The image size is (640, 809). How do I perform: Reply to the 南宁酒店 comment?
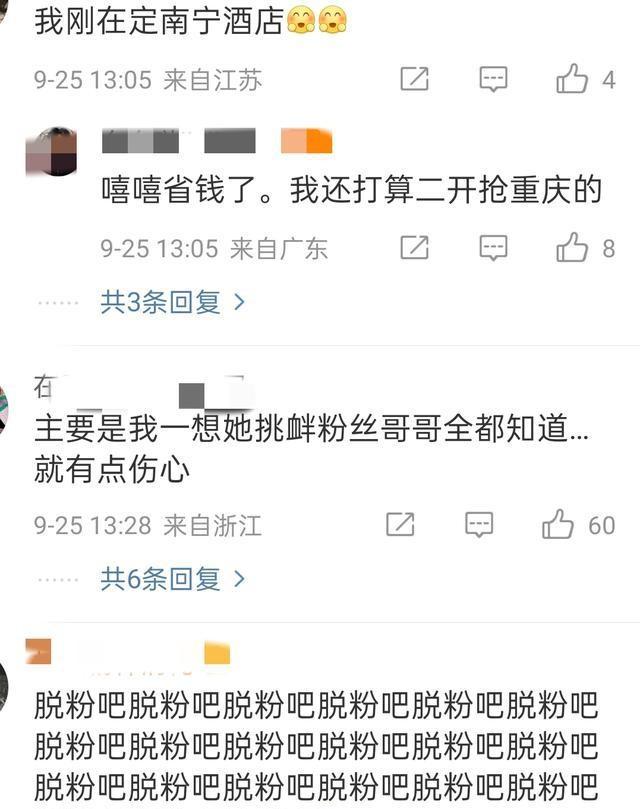(x=493, y=79)
